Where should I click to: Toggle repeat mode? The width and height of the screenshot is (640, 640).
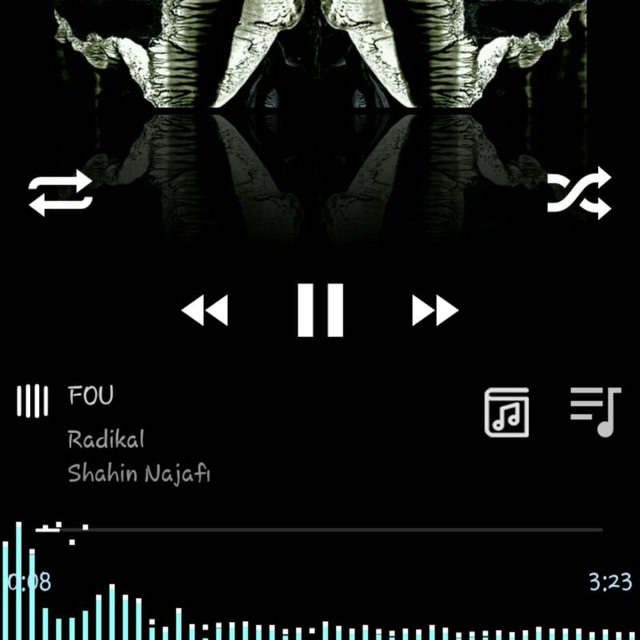tap(60, 193)
